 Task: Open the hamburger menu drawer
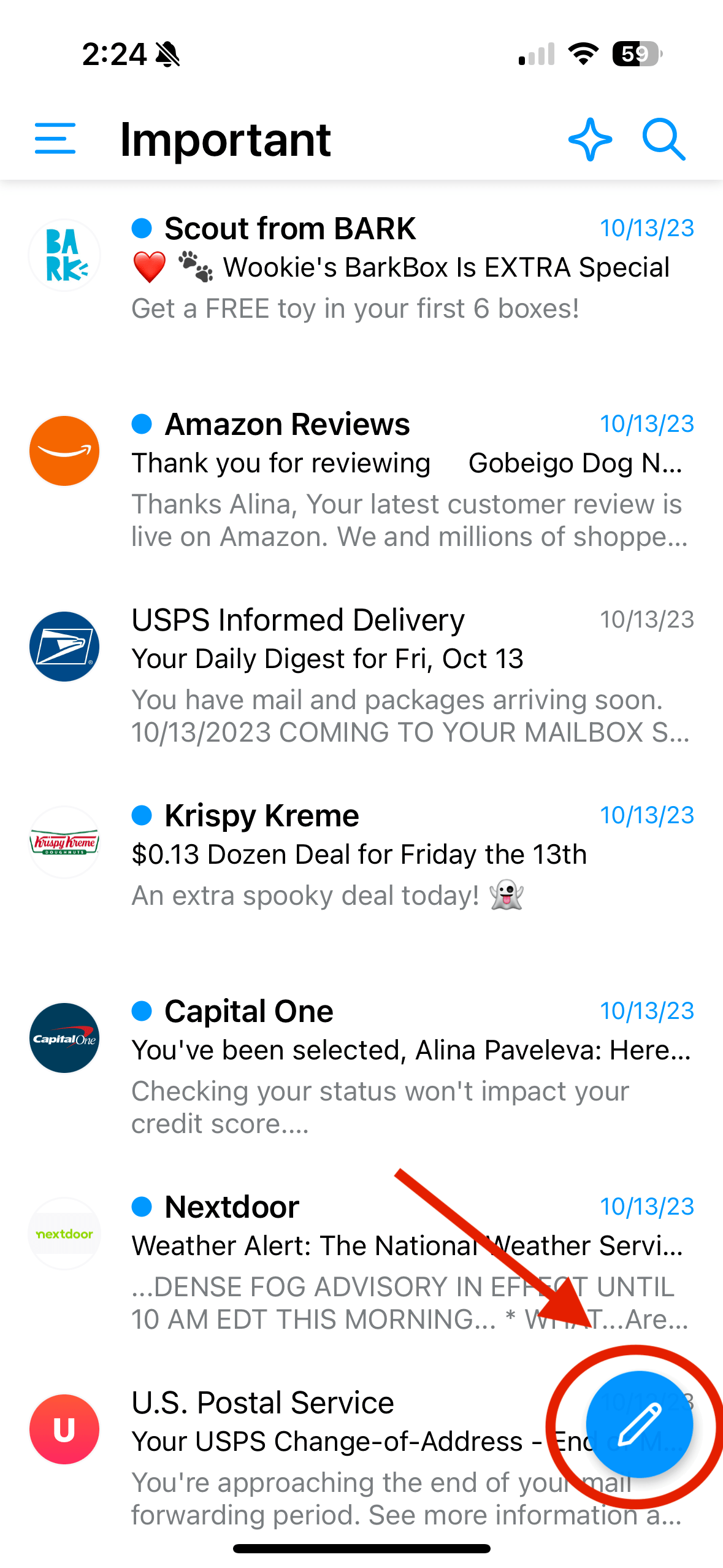tap(55, 139)
